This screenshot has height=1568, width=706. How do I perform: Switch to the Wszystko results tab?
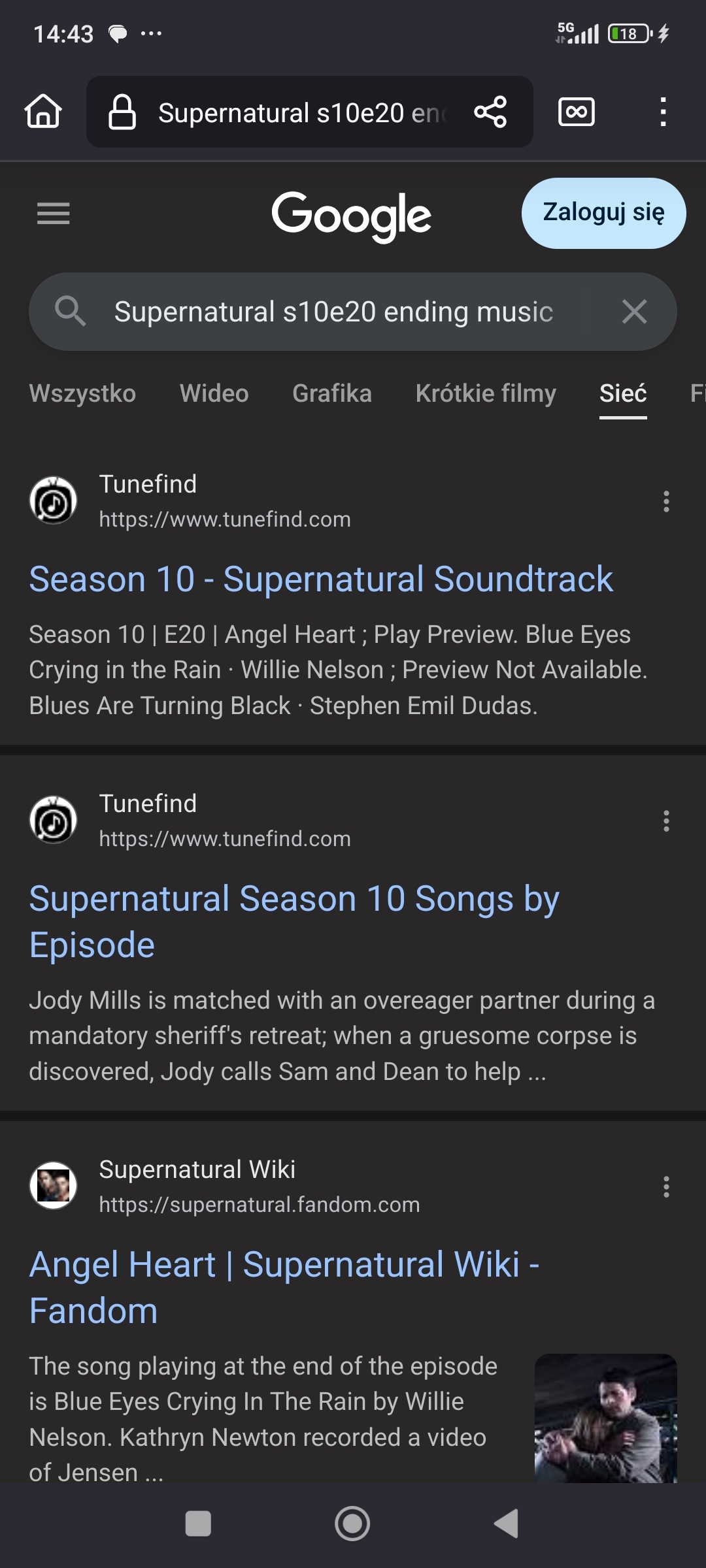(82, 393)
